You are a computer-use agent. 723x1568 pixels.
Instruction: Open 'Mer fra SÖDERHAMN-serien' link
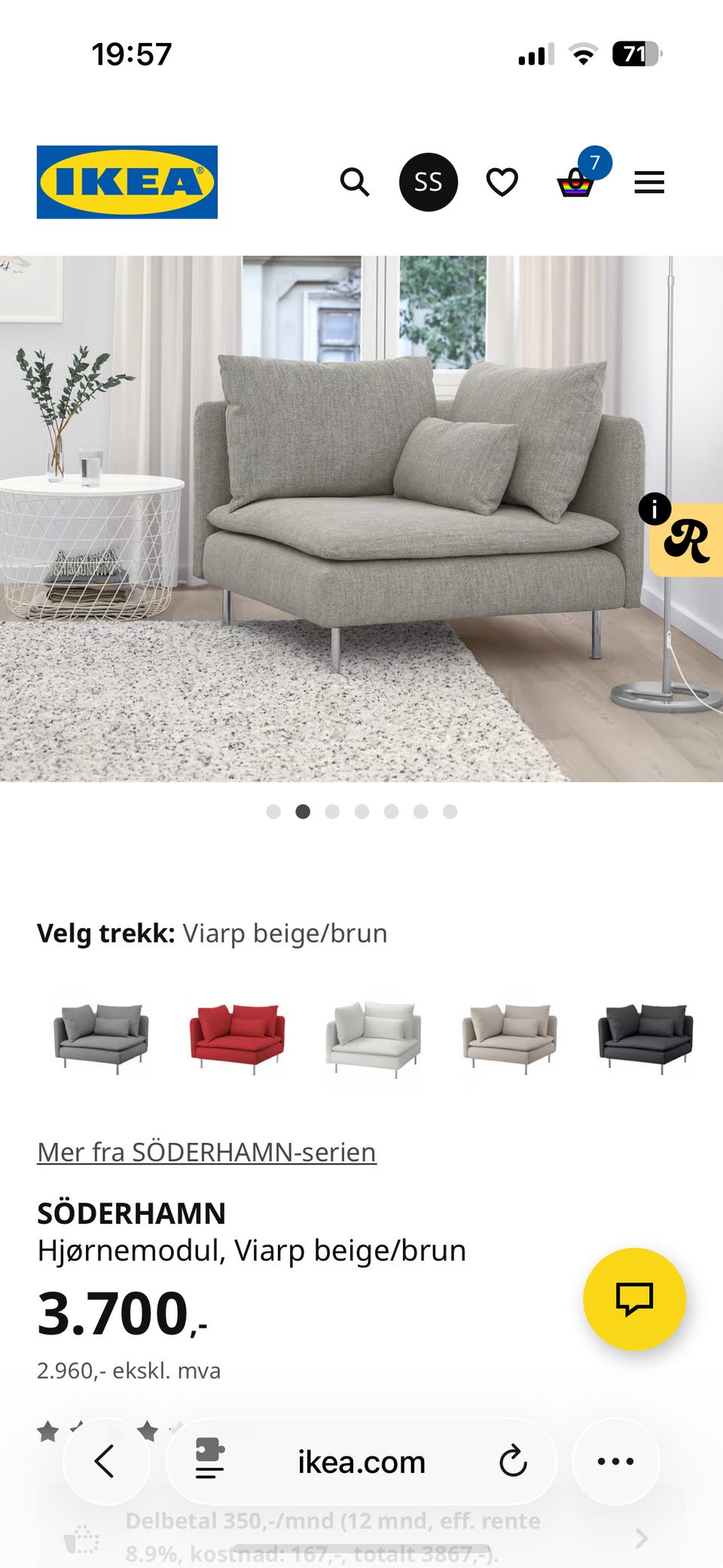[x=206, y=1151]
